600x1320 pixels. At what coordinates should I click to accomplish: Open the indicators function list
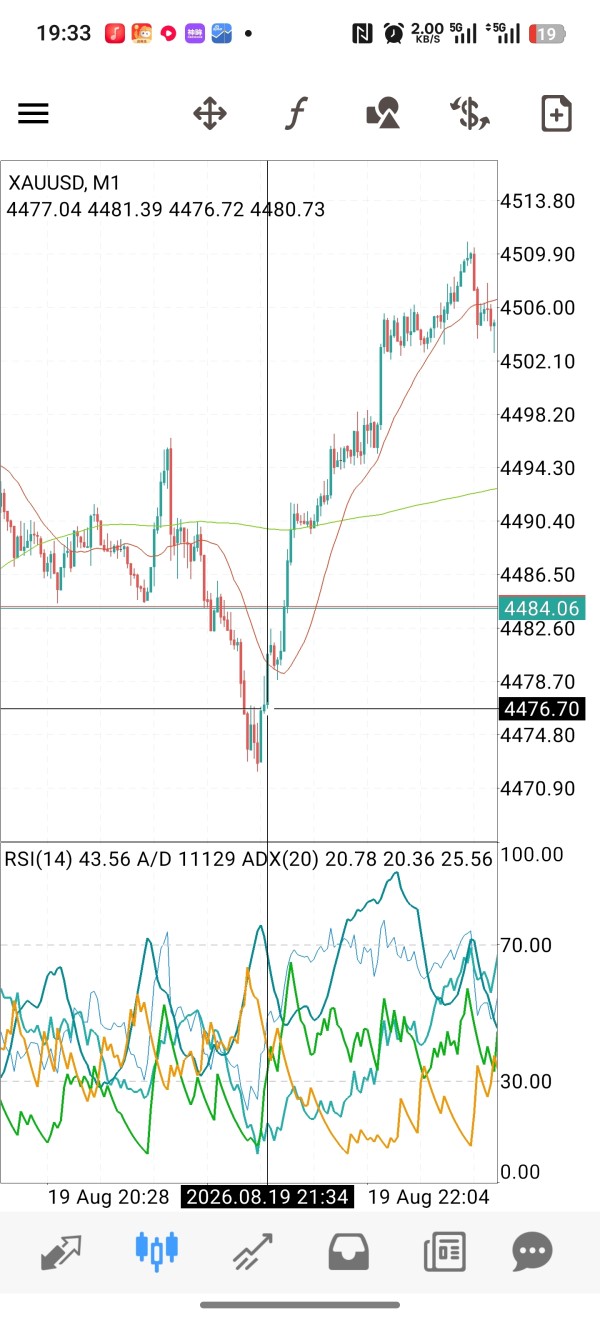[x=295, y=114]
